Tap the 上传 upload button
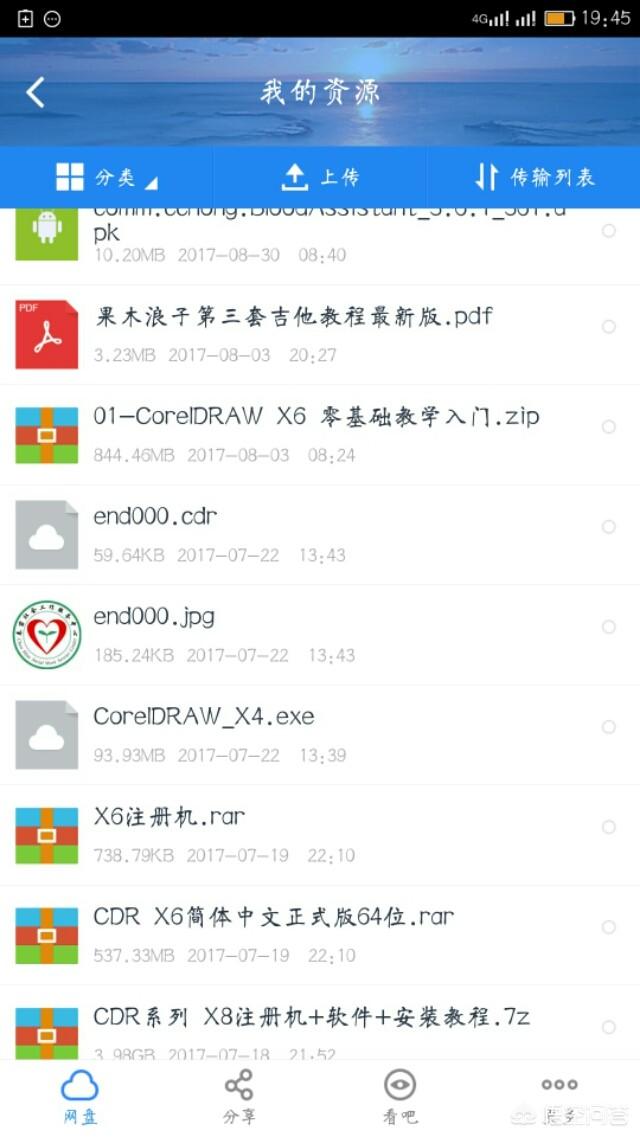This screenshot has height=1137, width=640. click(320, 177)
